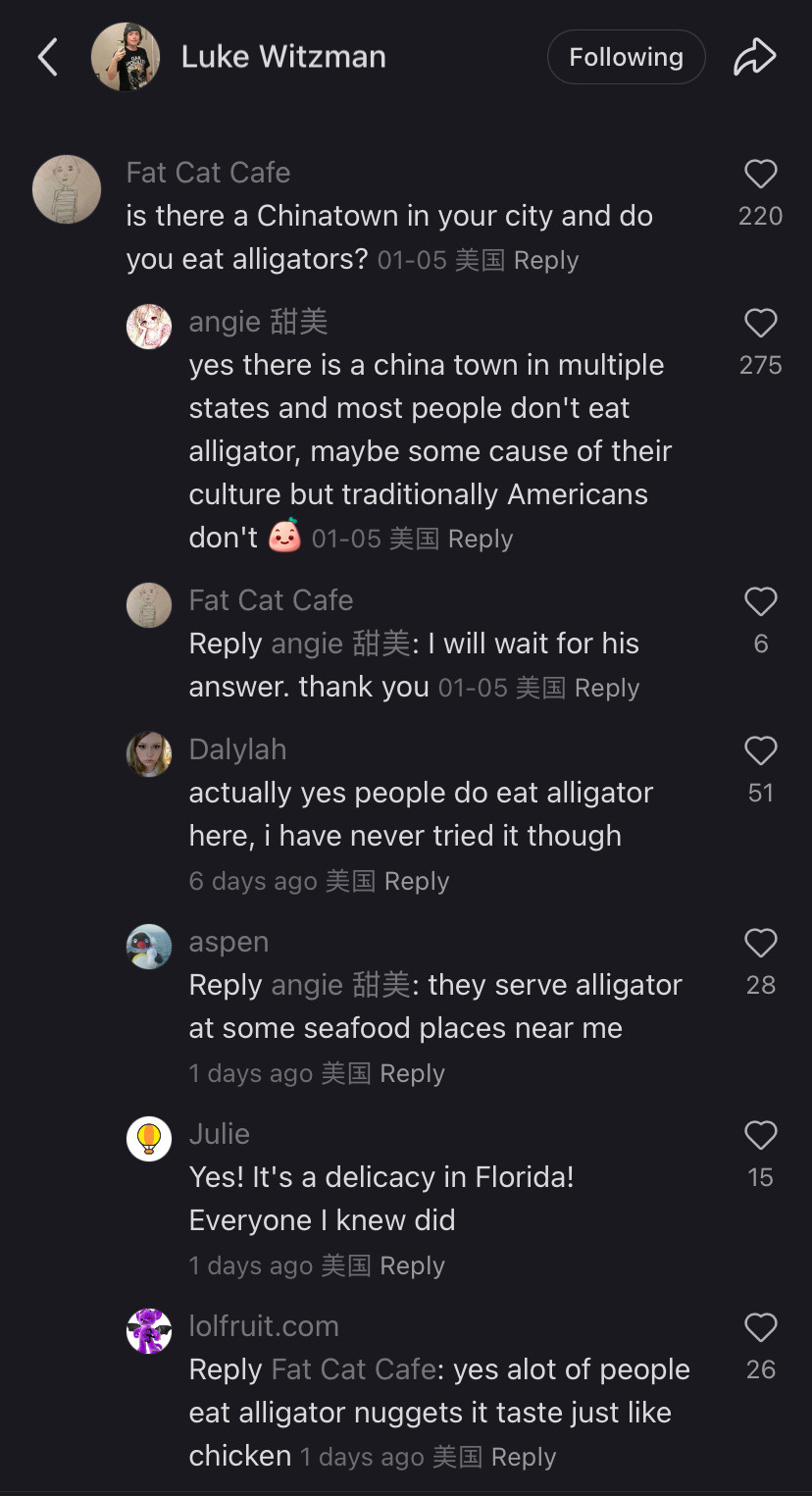
Task: View lolfruit.com's profile avatar
Action: pos(149,1330)
